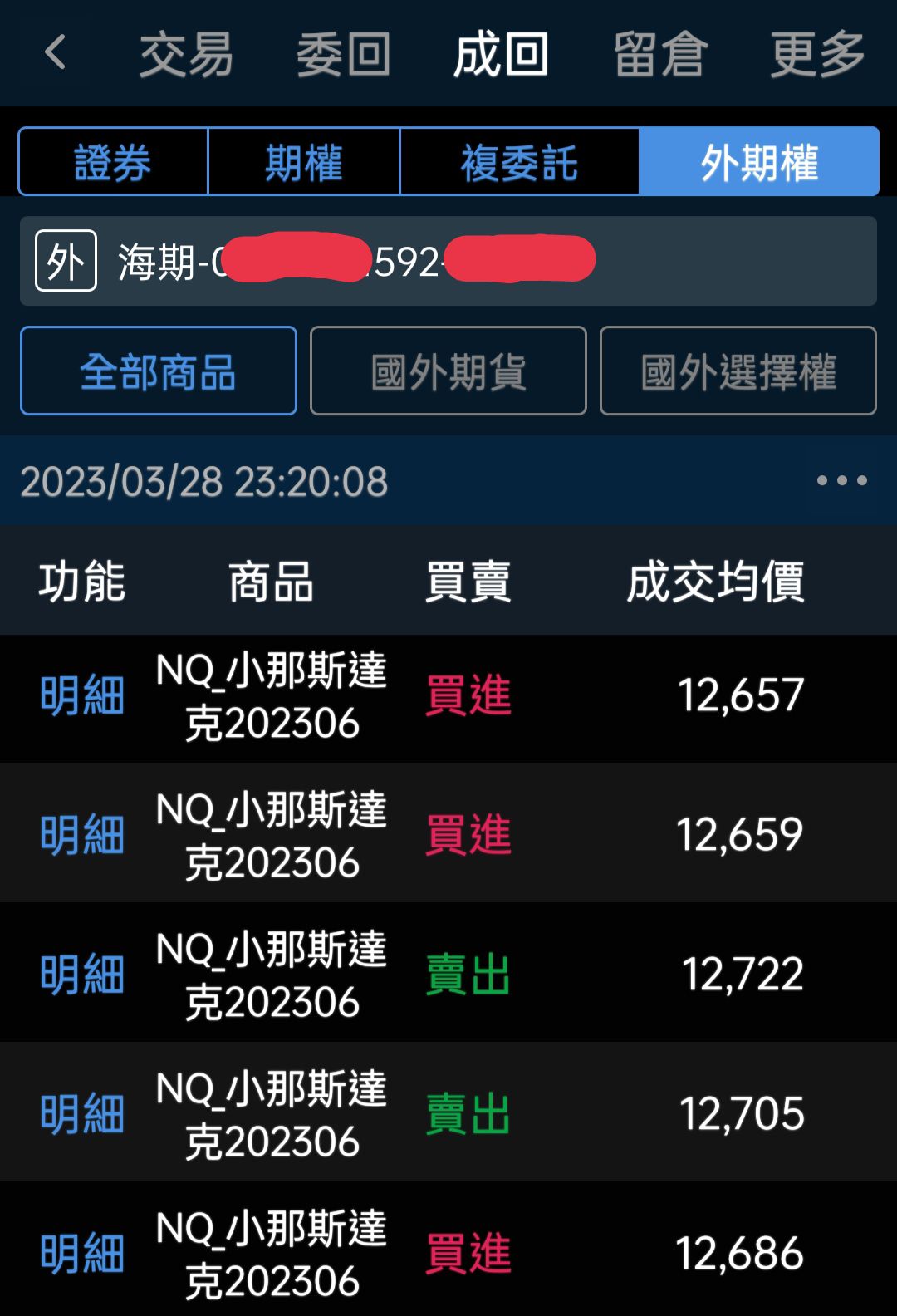897x1316 pixels.
Task: Switch to the 證券 tab
Action: tap(112, 162)
